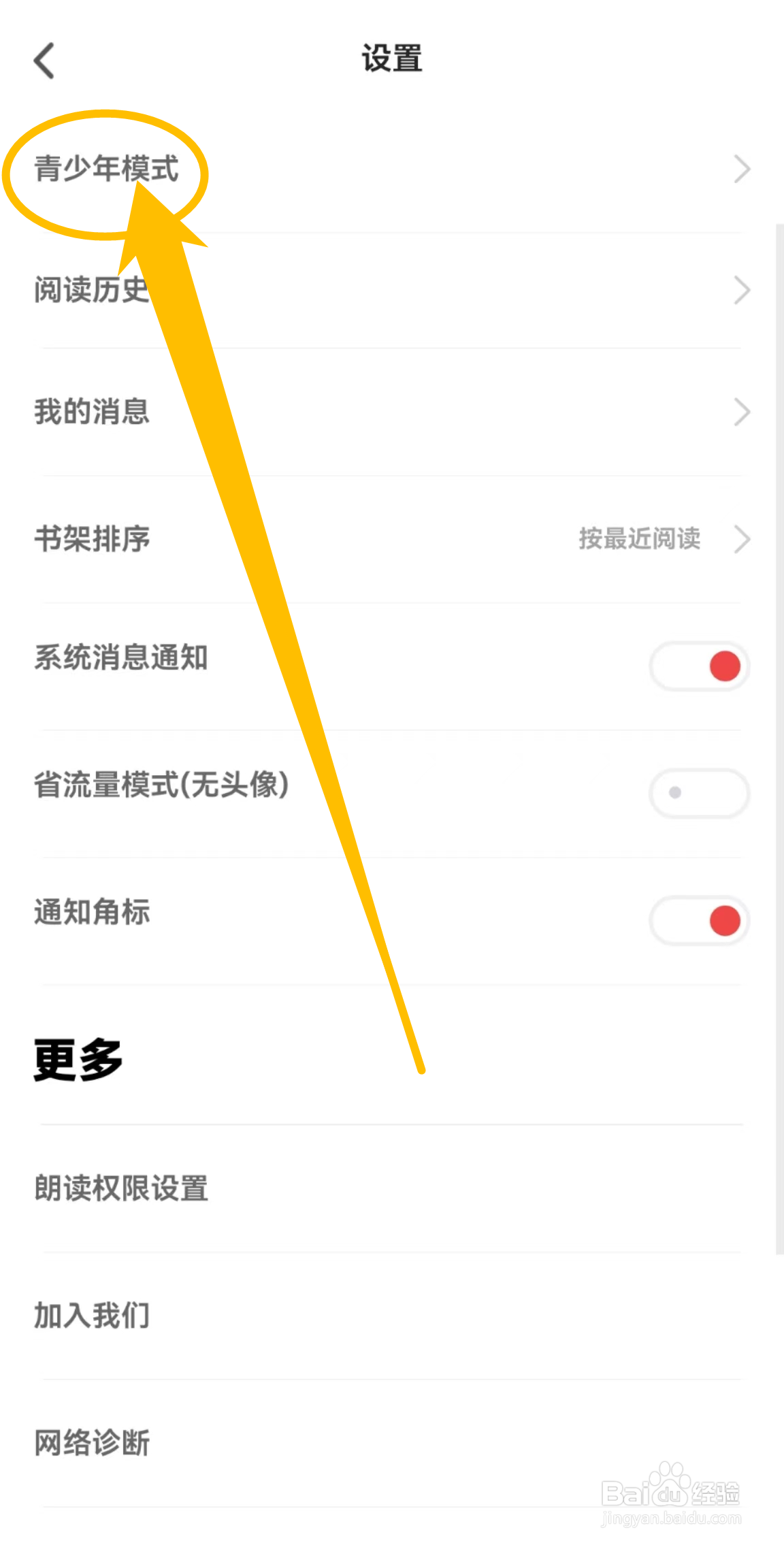This screenshot has width=784, height=1545.
Task: Tap the 系统消息通知 label
Action: [119, 657]
